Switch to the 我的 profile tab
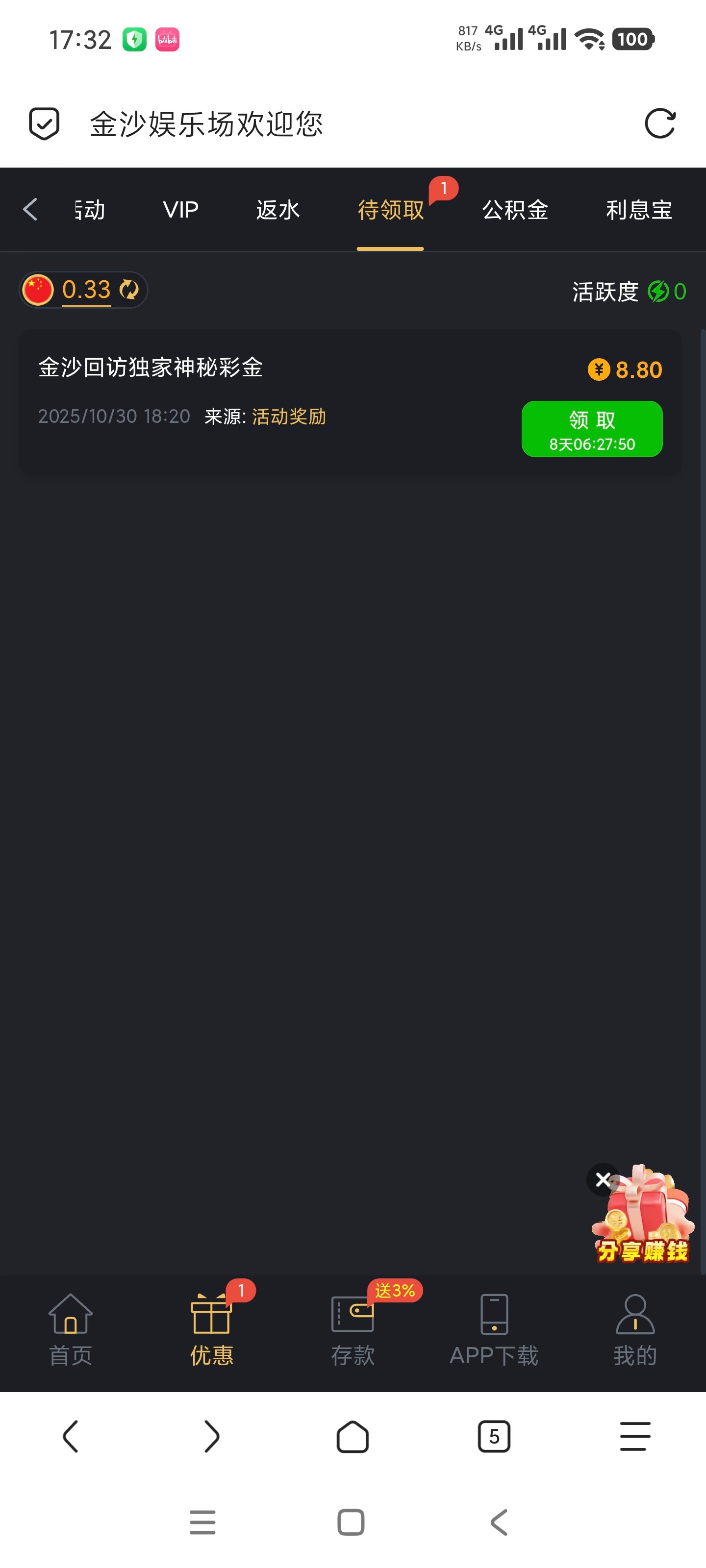Viewport: 706px width, 1568px height. pos(635,1331)
